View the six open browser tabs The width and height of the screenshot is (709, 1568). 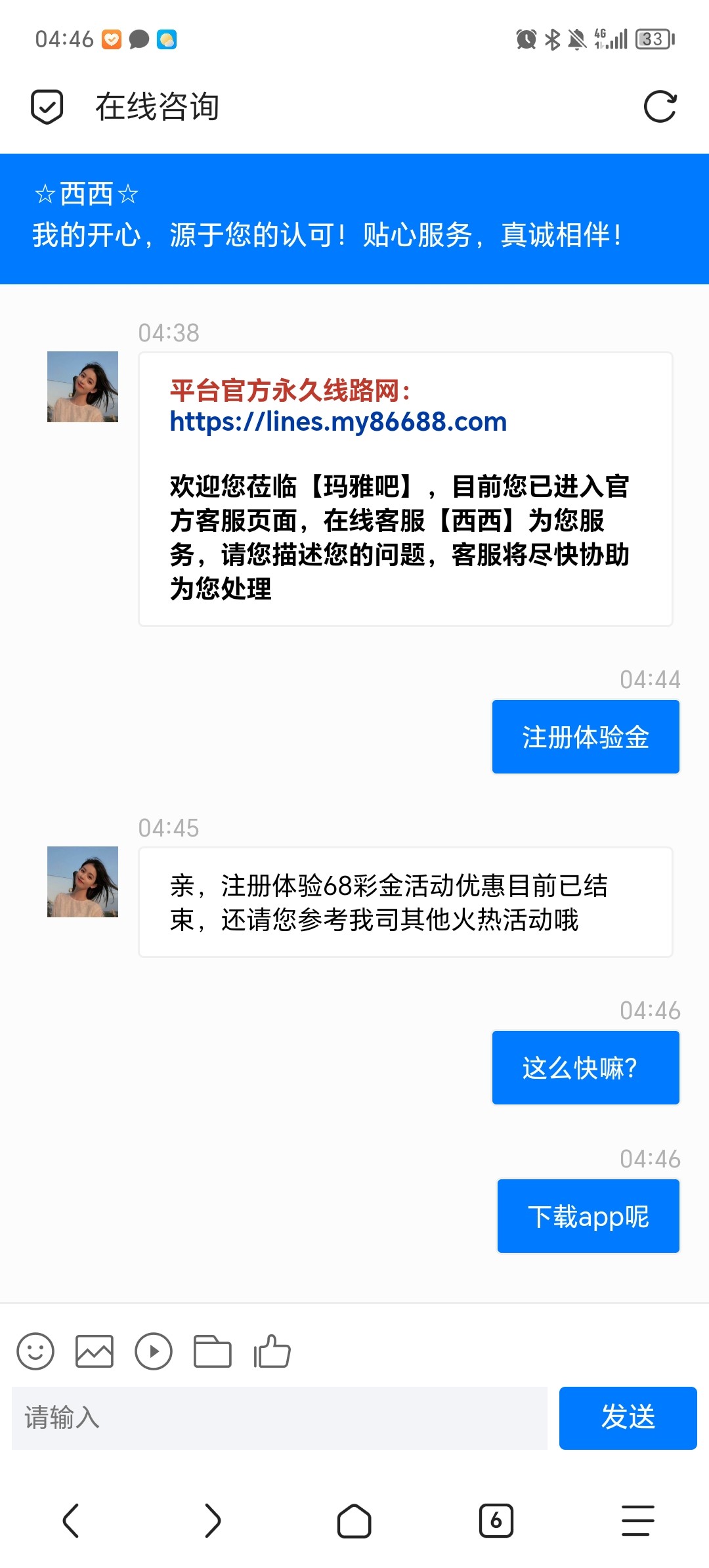point(496,1521)
